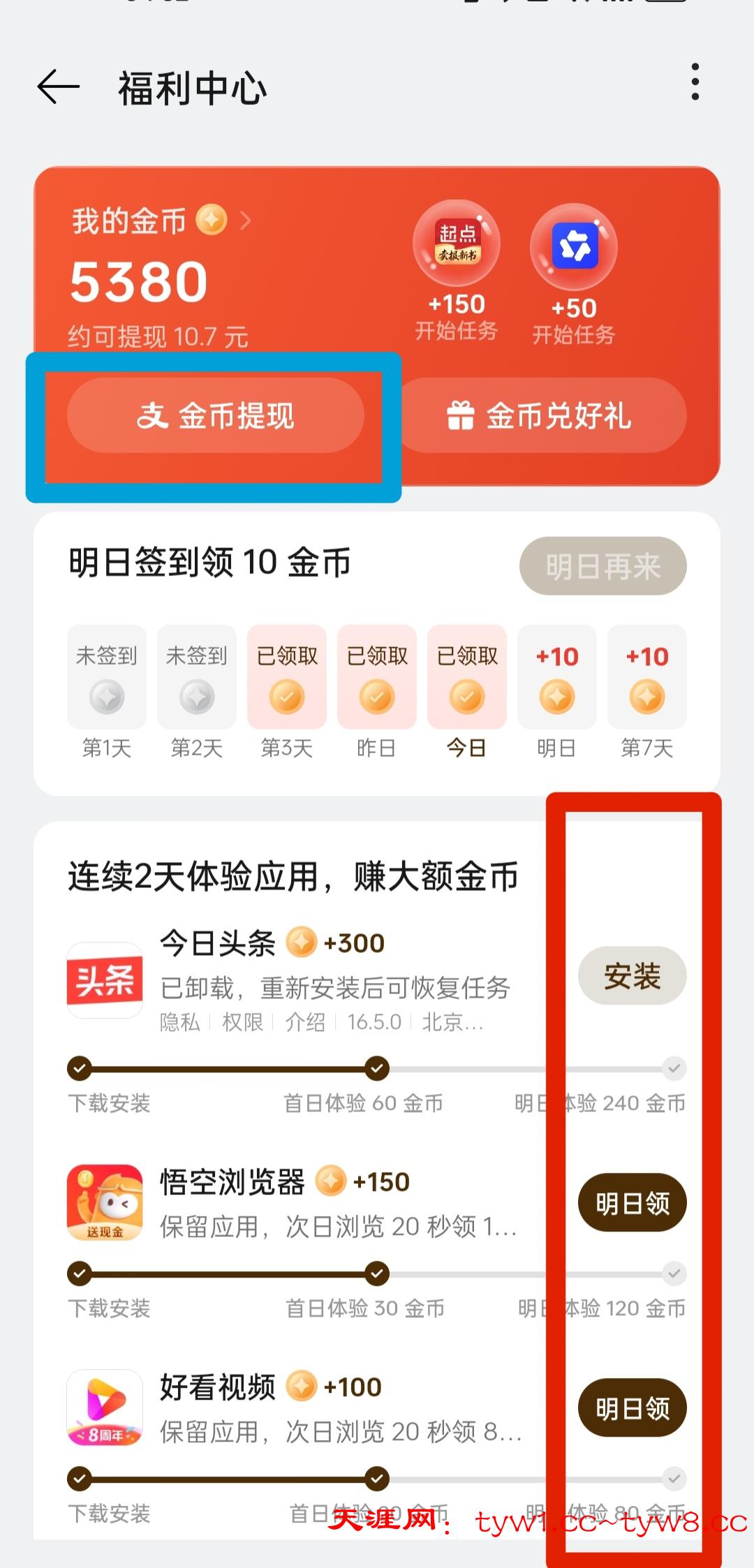Open the three-dot overflow menu
Screen dimensions: 754x1568
pyautogui.click(x=695, y=82)
